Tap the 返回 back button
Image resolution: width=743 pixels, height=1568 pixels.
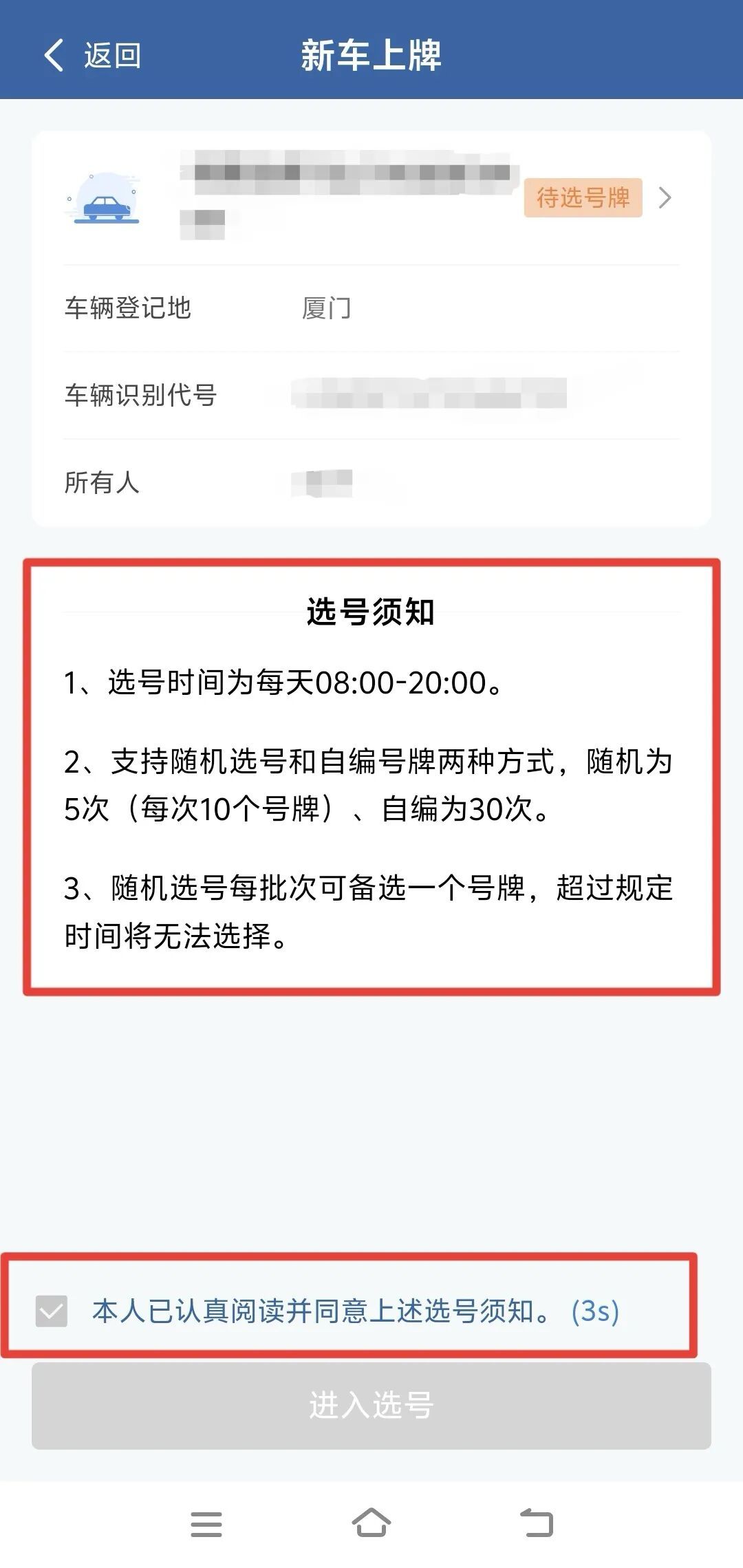point(92,55)
